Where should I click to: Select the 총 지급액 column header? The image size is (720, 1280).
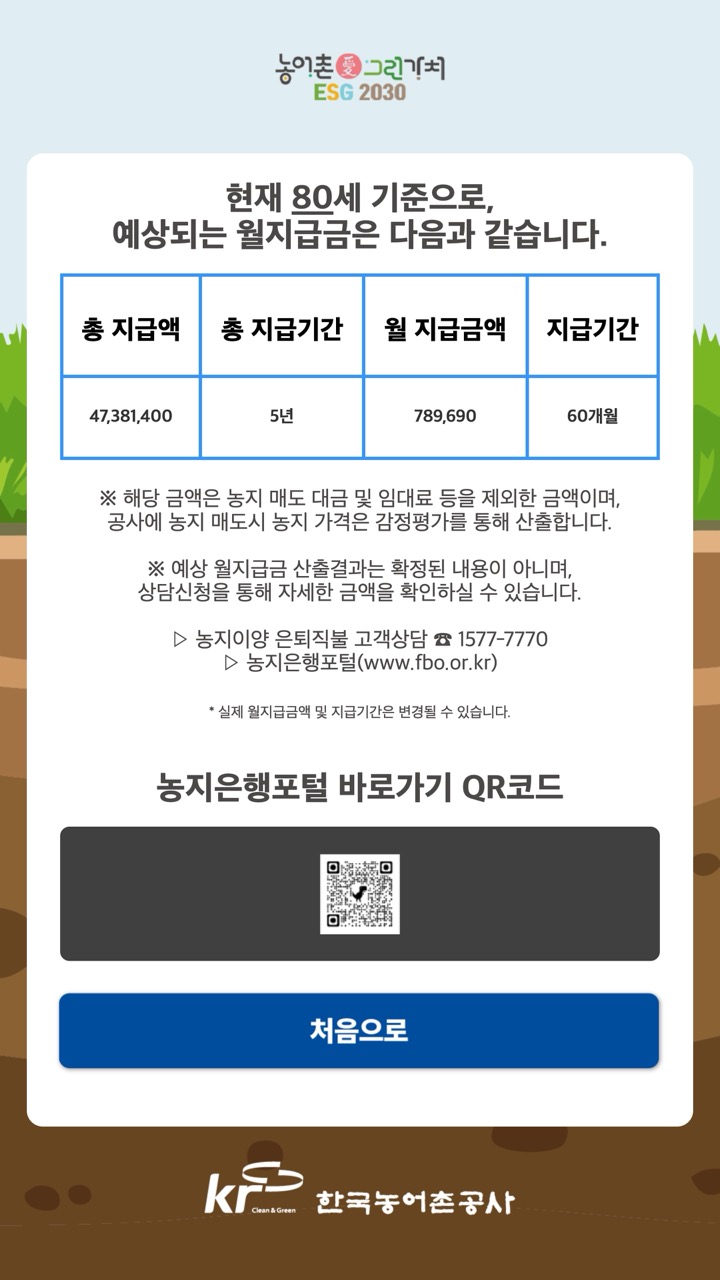tap(131, 325)
